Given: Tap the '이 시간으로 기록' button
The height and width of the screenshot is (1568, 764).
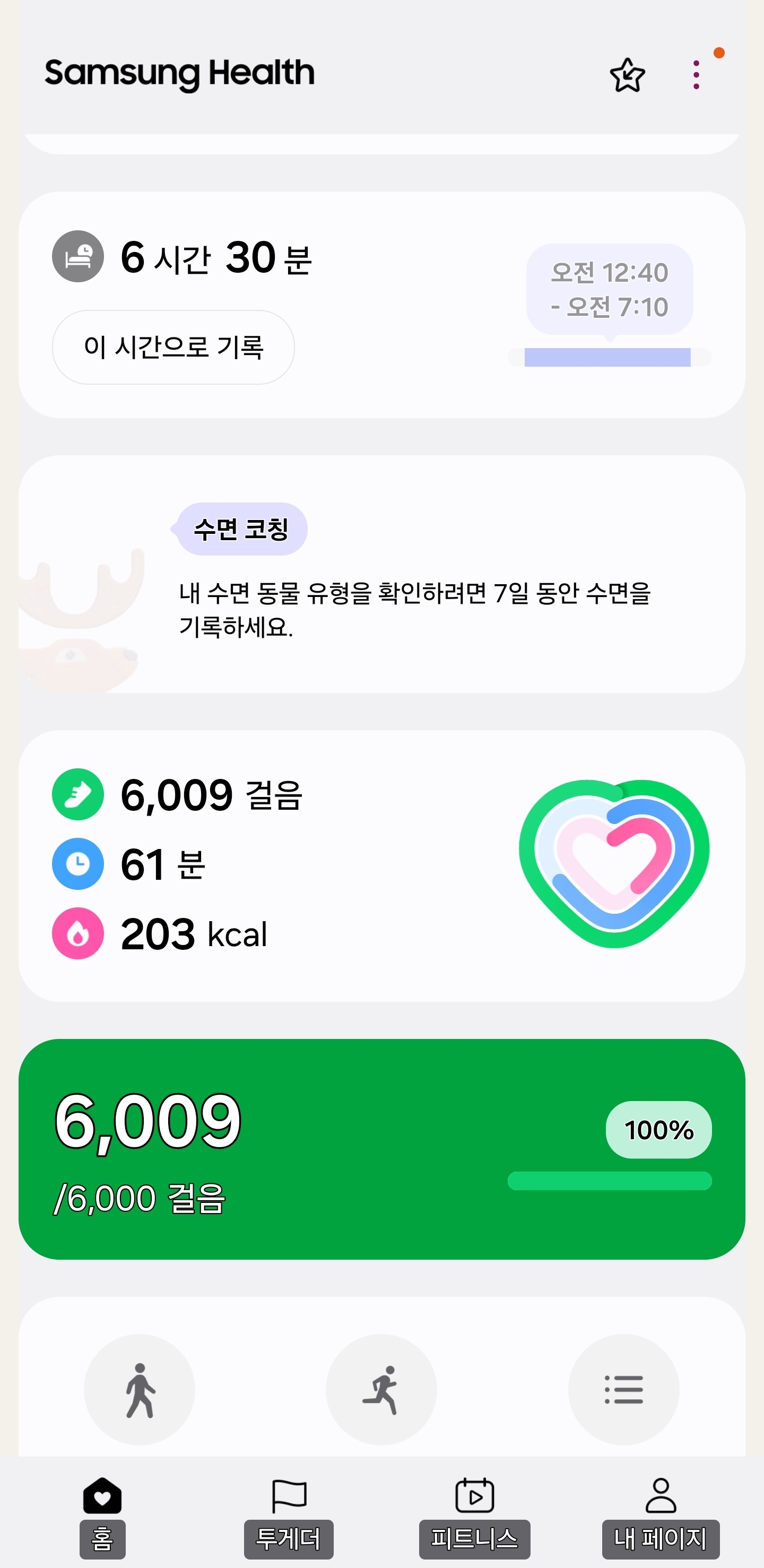Looking at the screenshot, I should coord(173,347).
